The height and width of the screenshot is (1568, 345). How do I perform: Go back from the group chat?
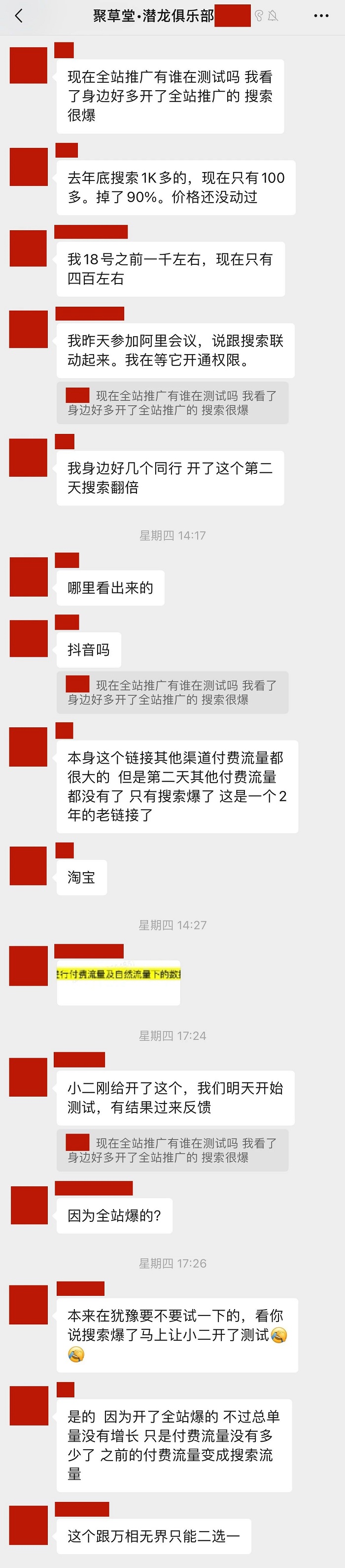(x=19, y=16)
